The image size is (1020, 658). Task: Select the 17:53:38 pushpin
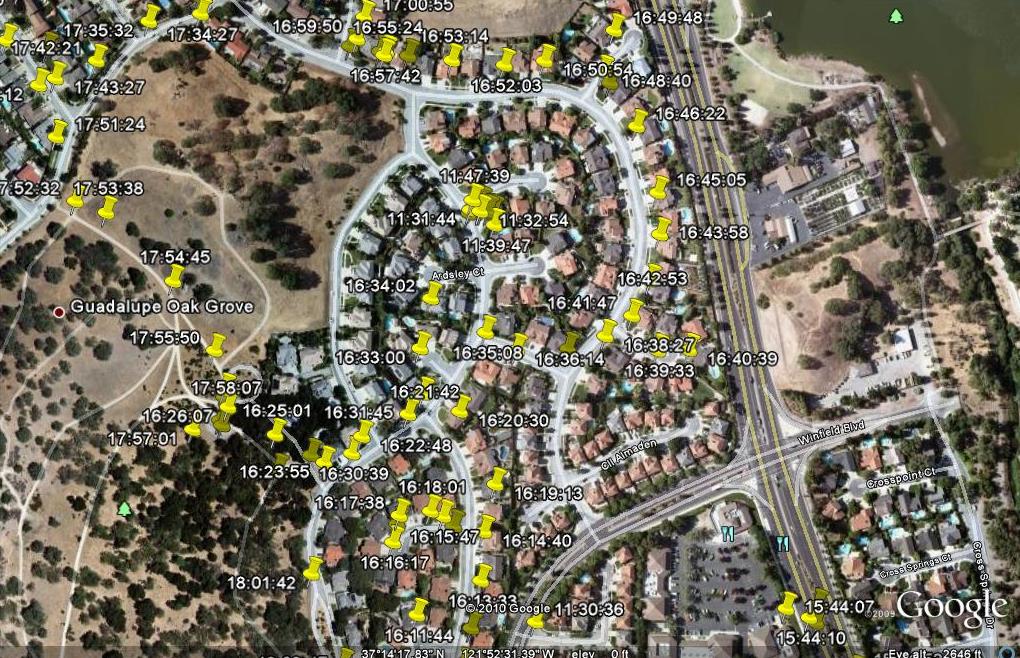click(107, 209)
